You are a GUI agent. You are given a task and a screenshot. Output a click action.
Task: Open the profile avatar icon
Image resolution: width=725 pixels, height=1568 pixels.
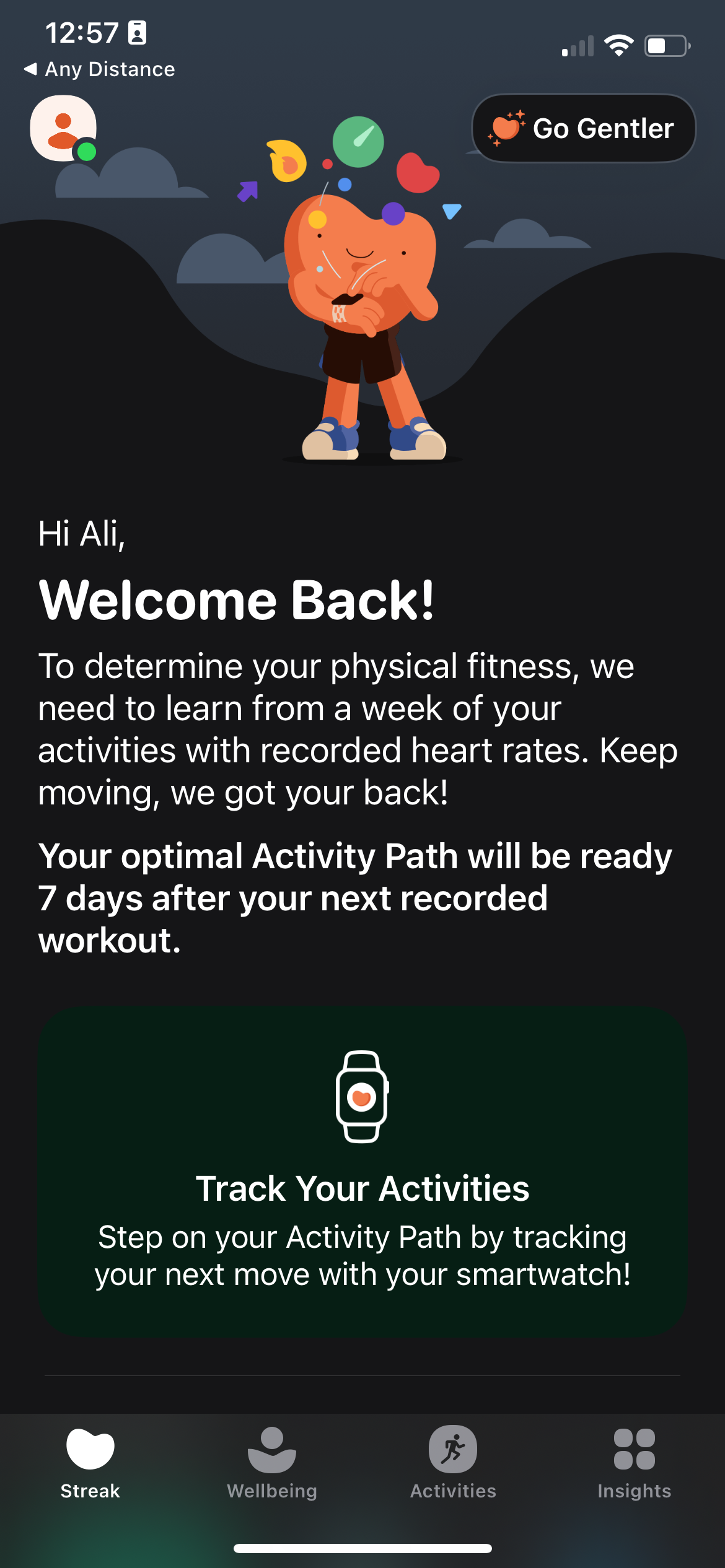[x=63, y=128]
